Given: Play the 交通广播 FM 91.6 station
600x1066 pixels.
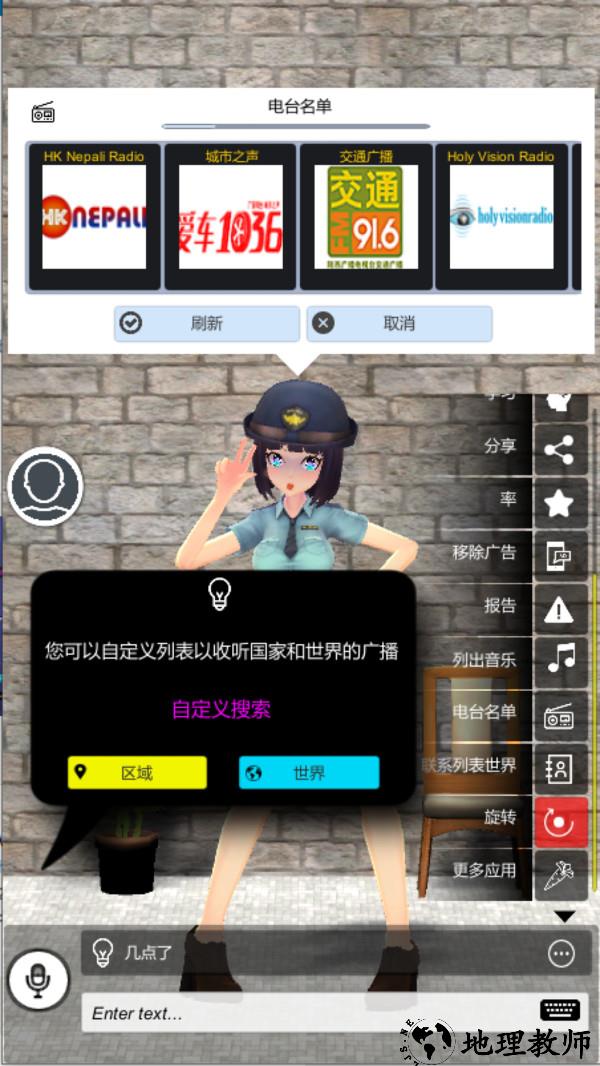Looking at the screenshot, I should 366,217.
